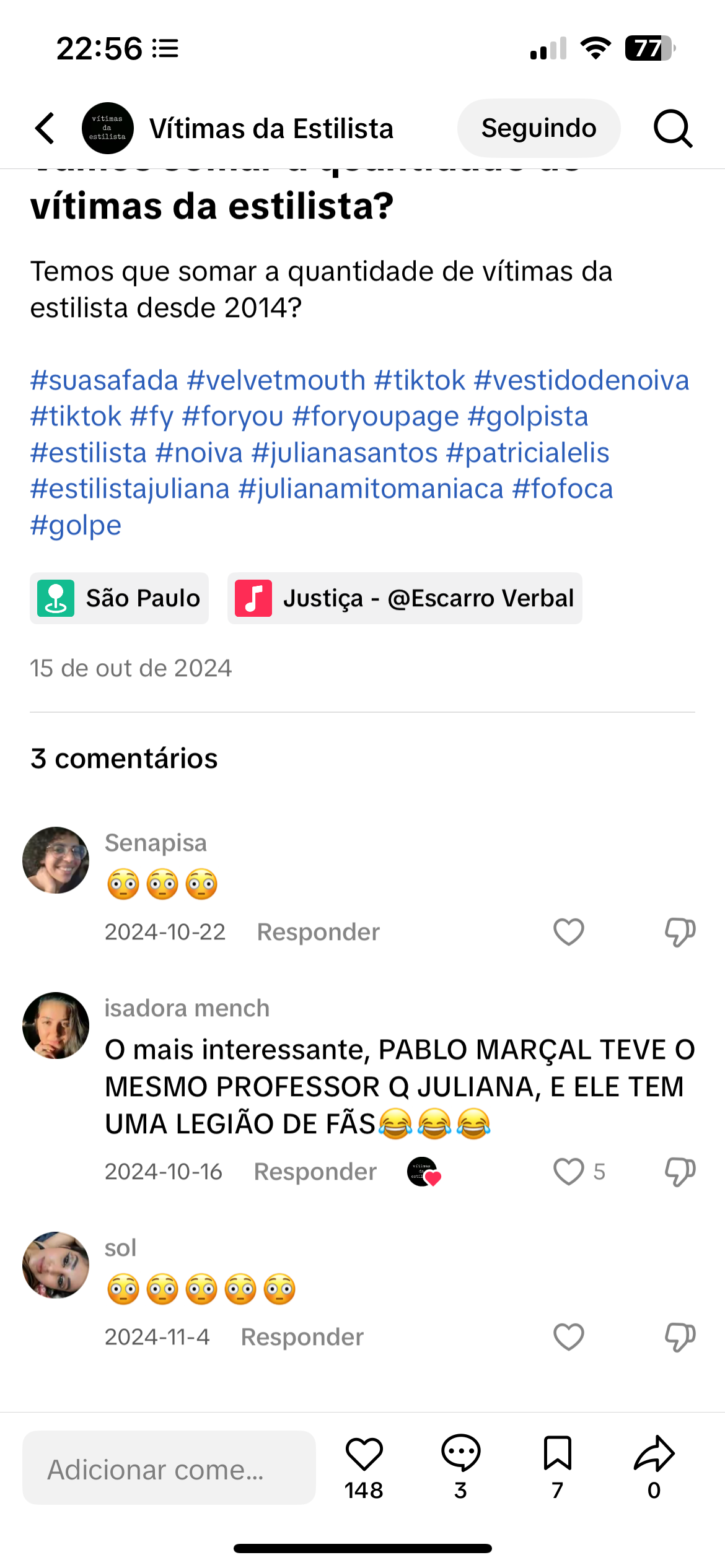Like the post with 148 likes
Image resolution: width=725 pixels, height=1568 pixels.
click(364, 1454)
